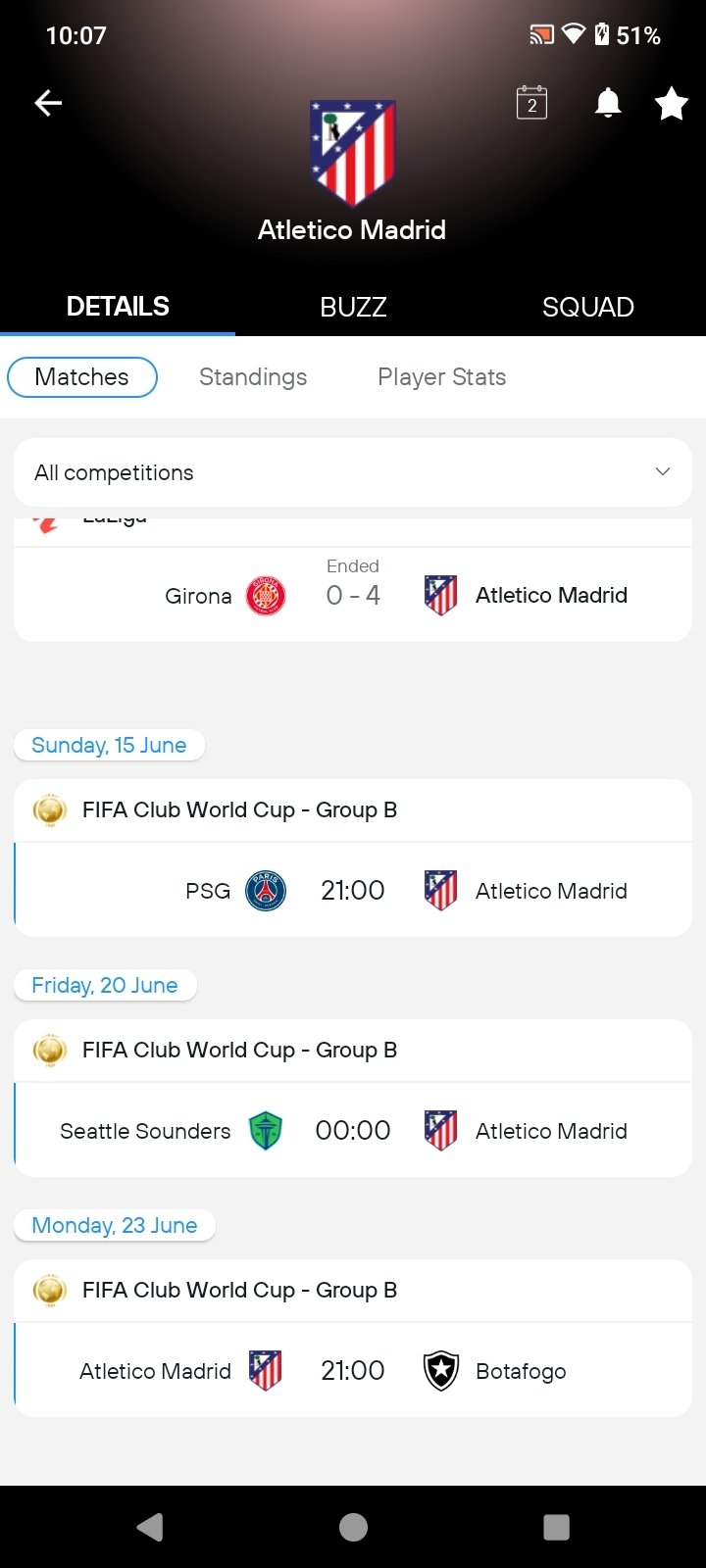Viewport: 706px width, 1568px height.
Task: Toggle the favorite star for Atletico Madrid
Action: pyautogui.click(x=672, y=103)
